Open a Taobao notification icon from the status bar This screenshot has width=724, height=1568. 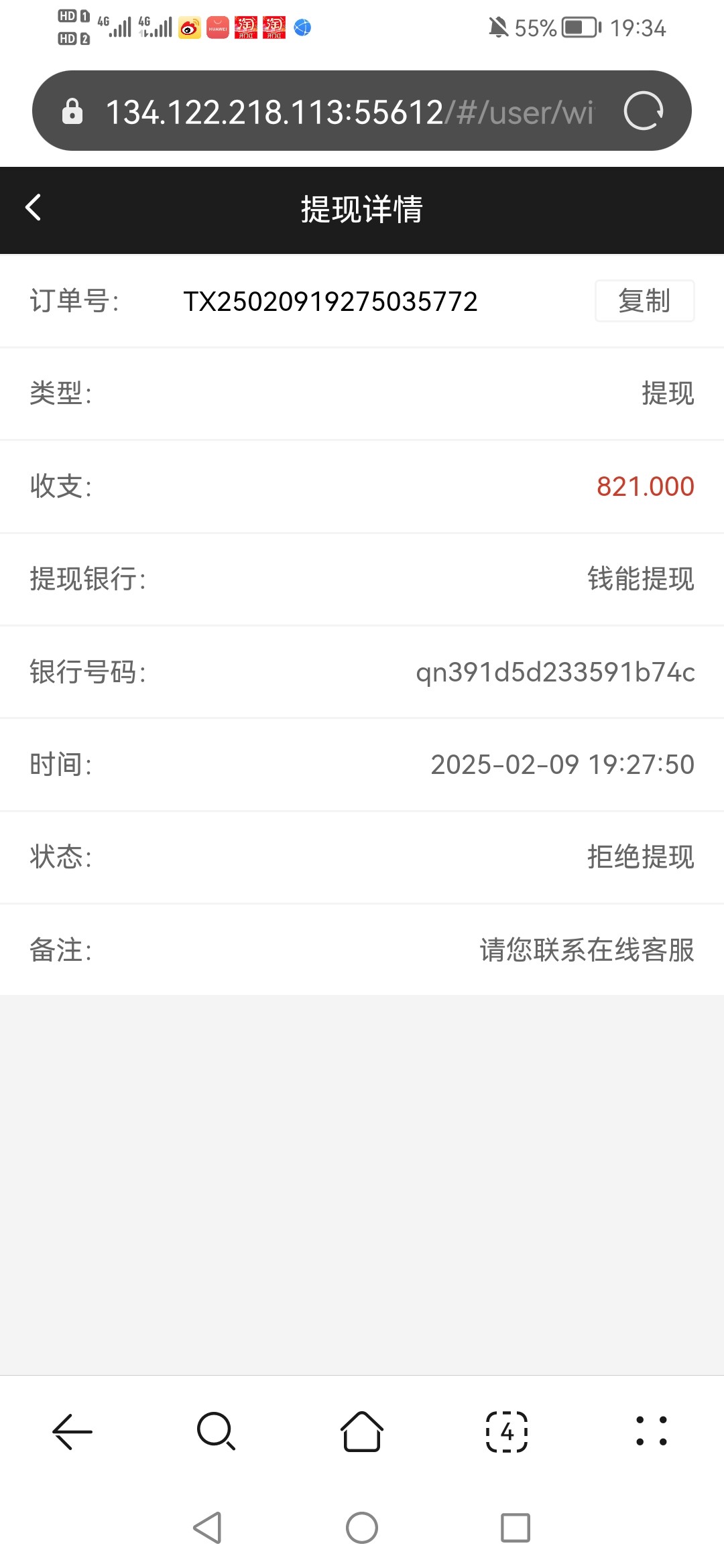[247, 27]
